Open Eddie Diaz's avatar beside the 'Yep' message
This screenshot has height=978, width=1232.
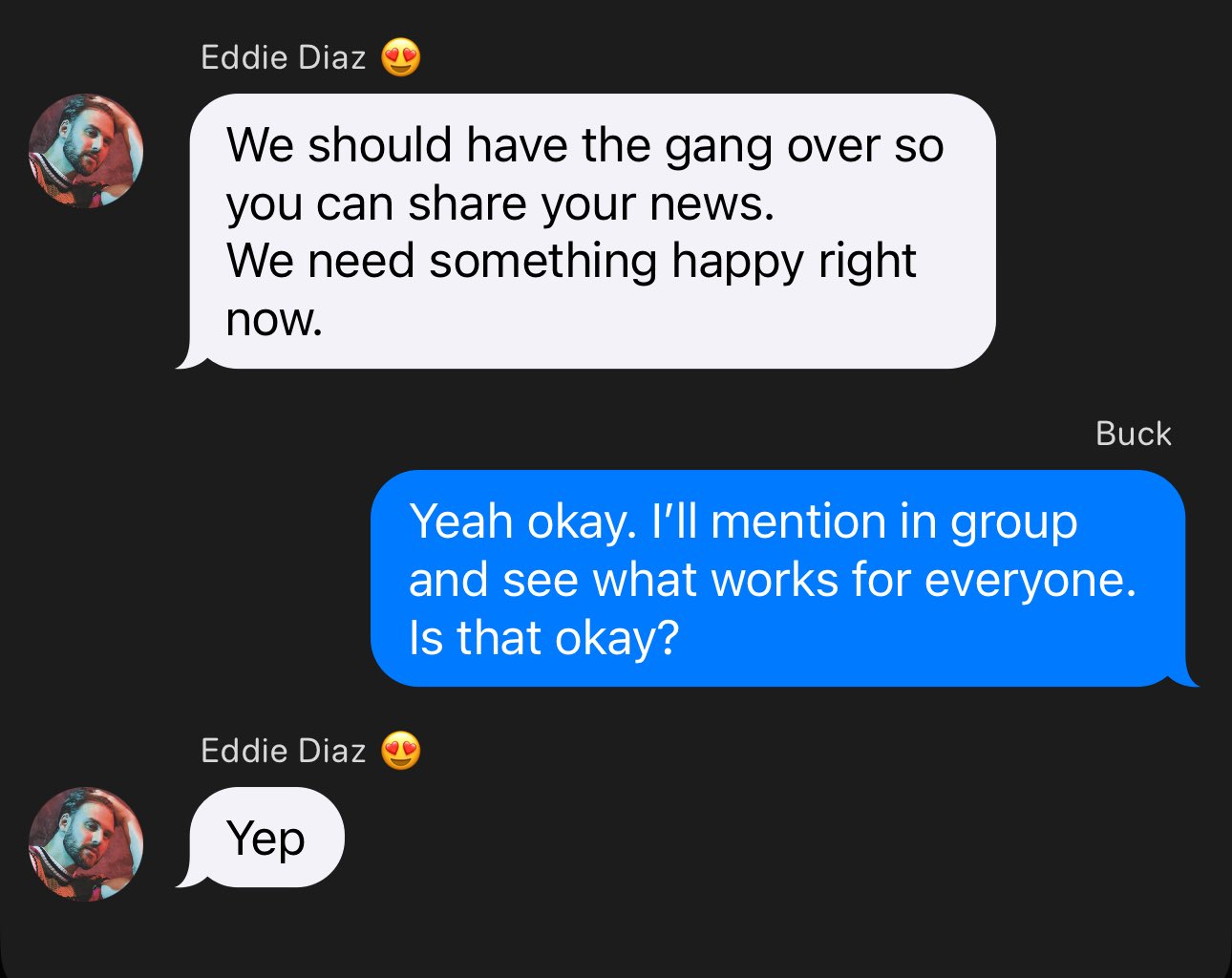[x=86, y=844]
